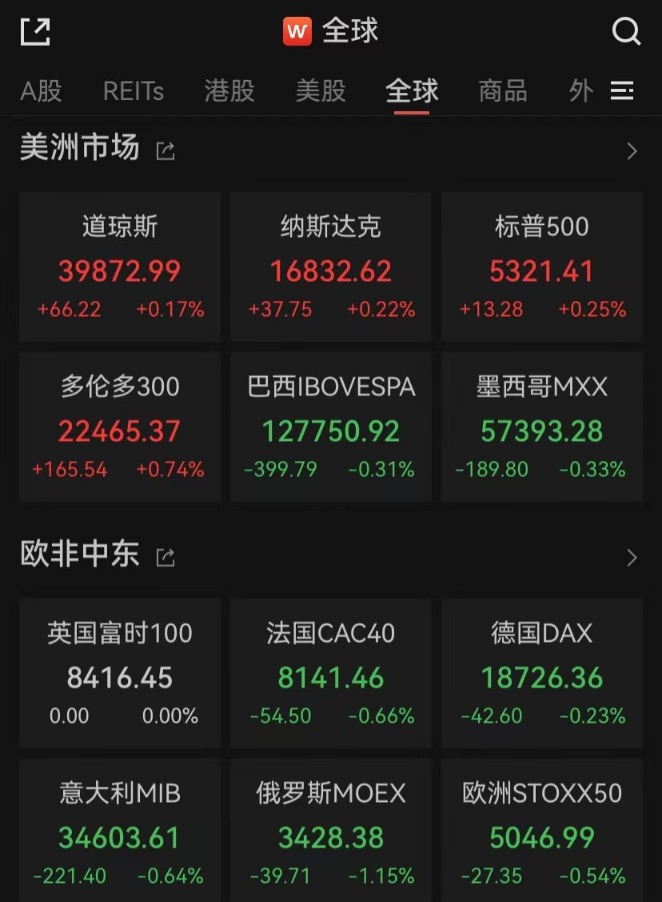Open the 法国CAC40 index card
The height and width of the screenshot is (902, 662).
[x=331, y=673]
